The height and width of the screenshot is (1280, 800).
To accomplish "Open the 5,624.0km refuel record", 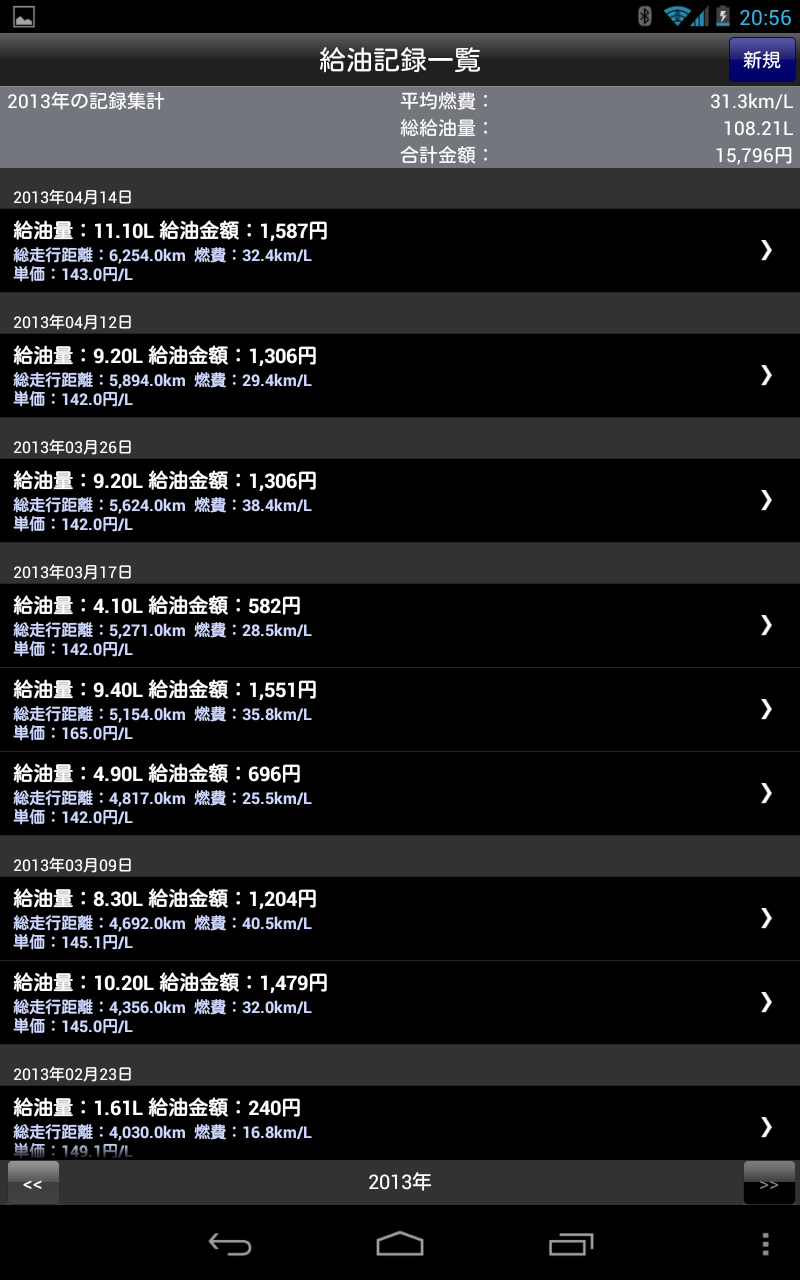I will coord(400,500).
